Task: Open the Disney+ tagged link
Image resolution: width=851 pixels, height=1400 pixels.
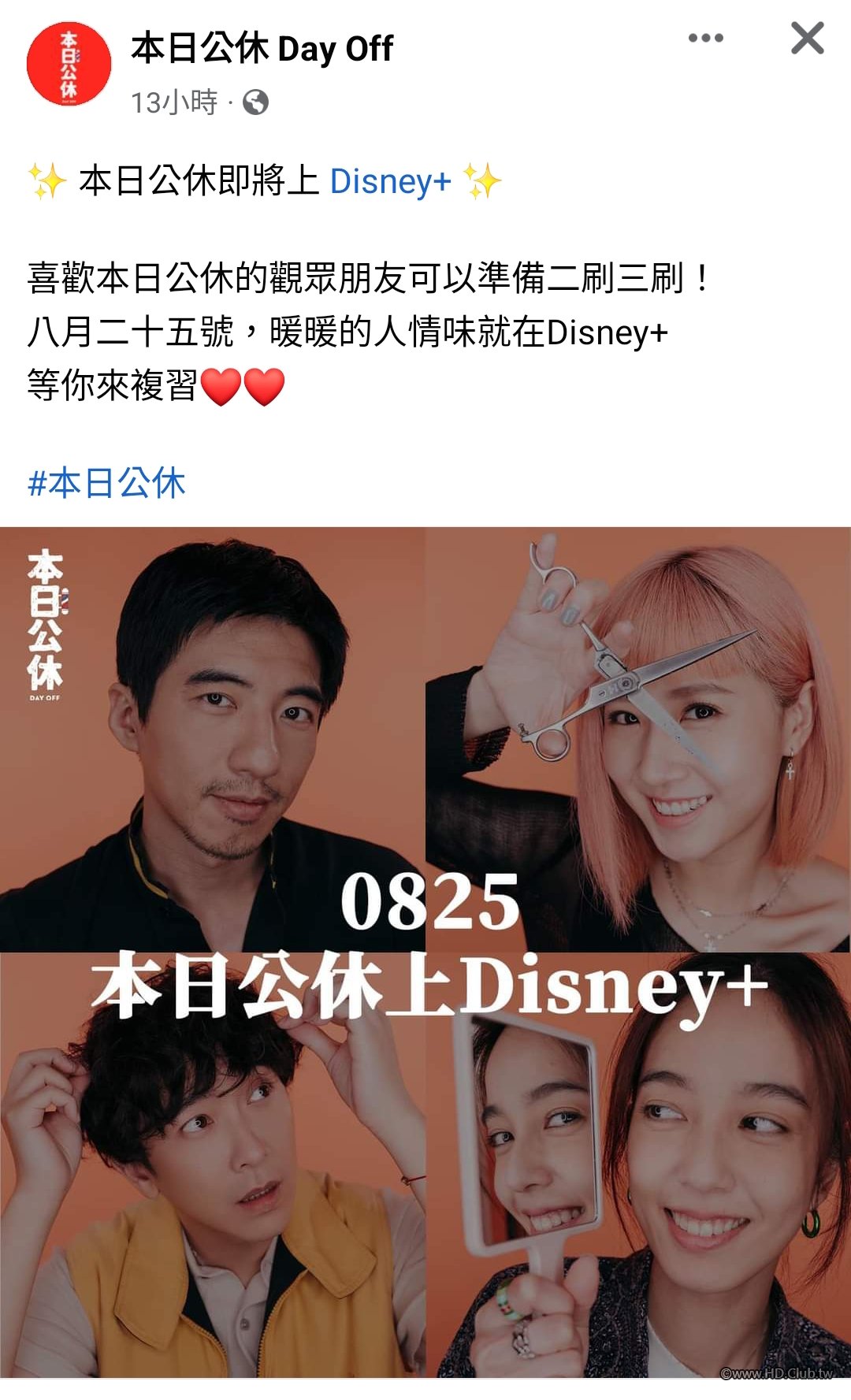Action: coord(390,181)
